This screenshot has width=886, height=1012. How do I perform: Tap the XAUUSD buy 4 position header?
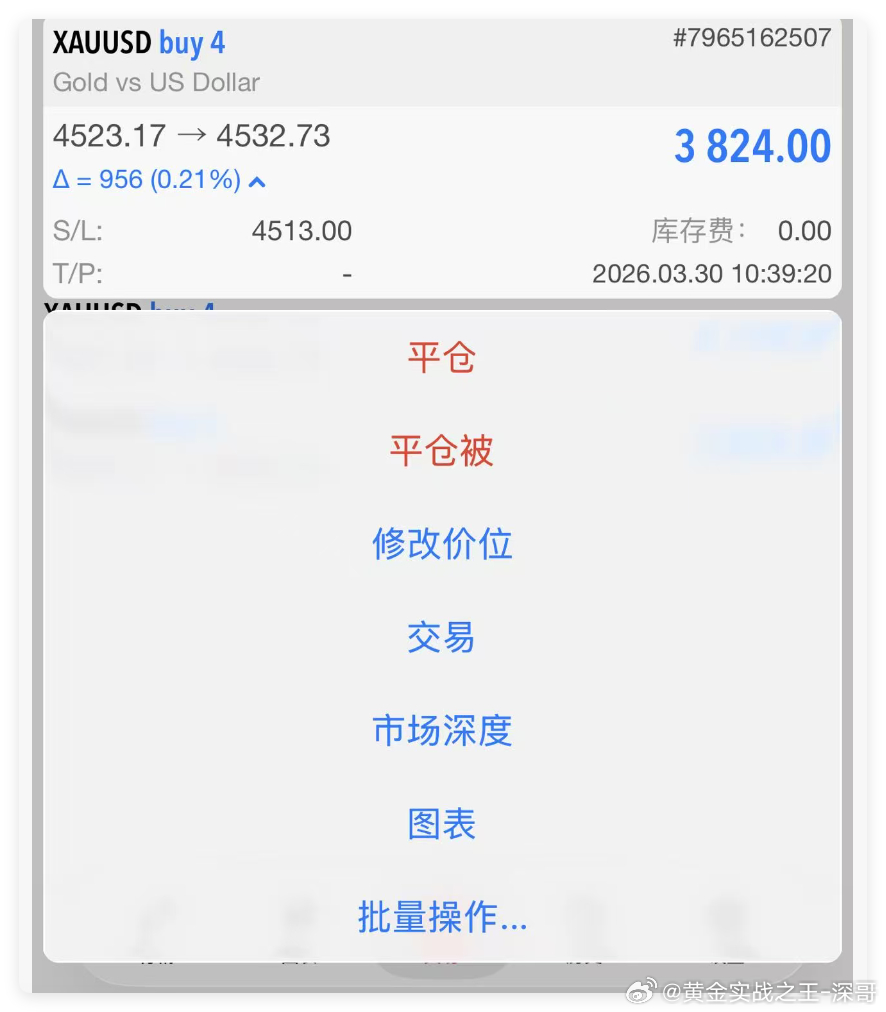click(x=138, y=42)
